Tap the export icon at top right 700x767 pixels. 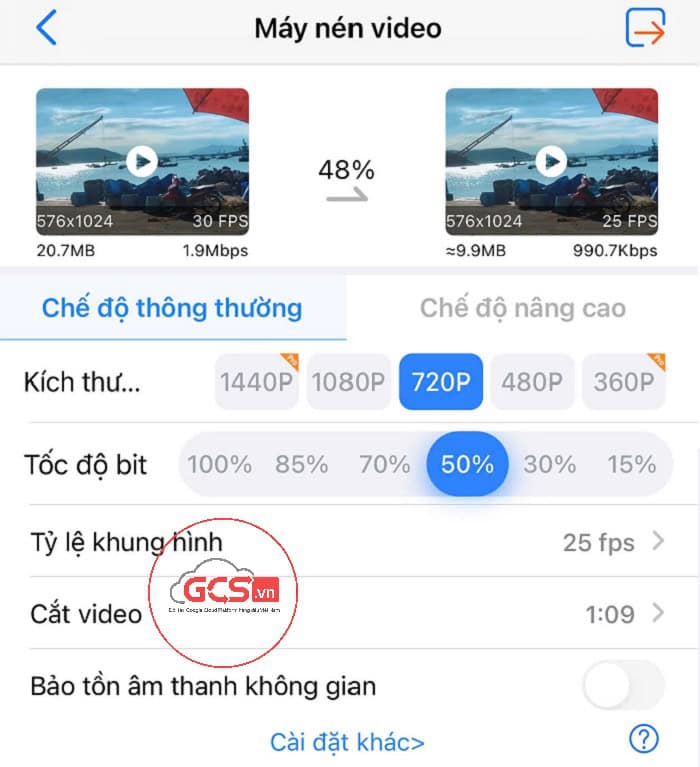point(645,28)
